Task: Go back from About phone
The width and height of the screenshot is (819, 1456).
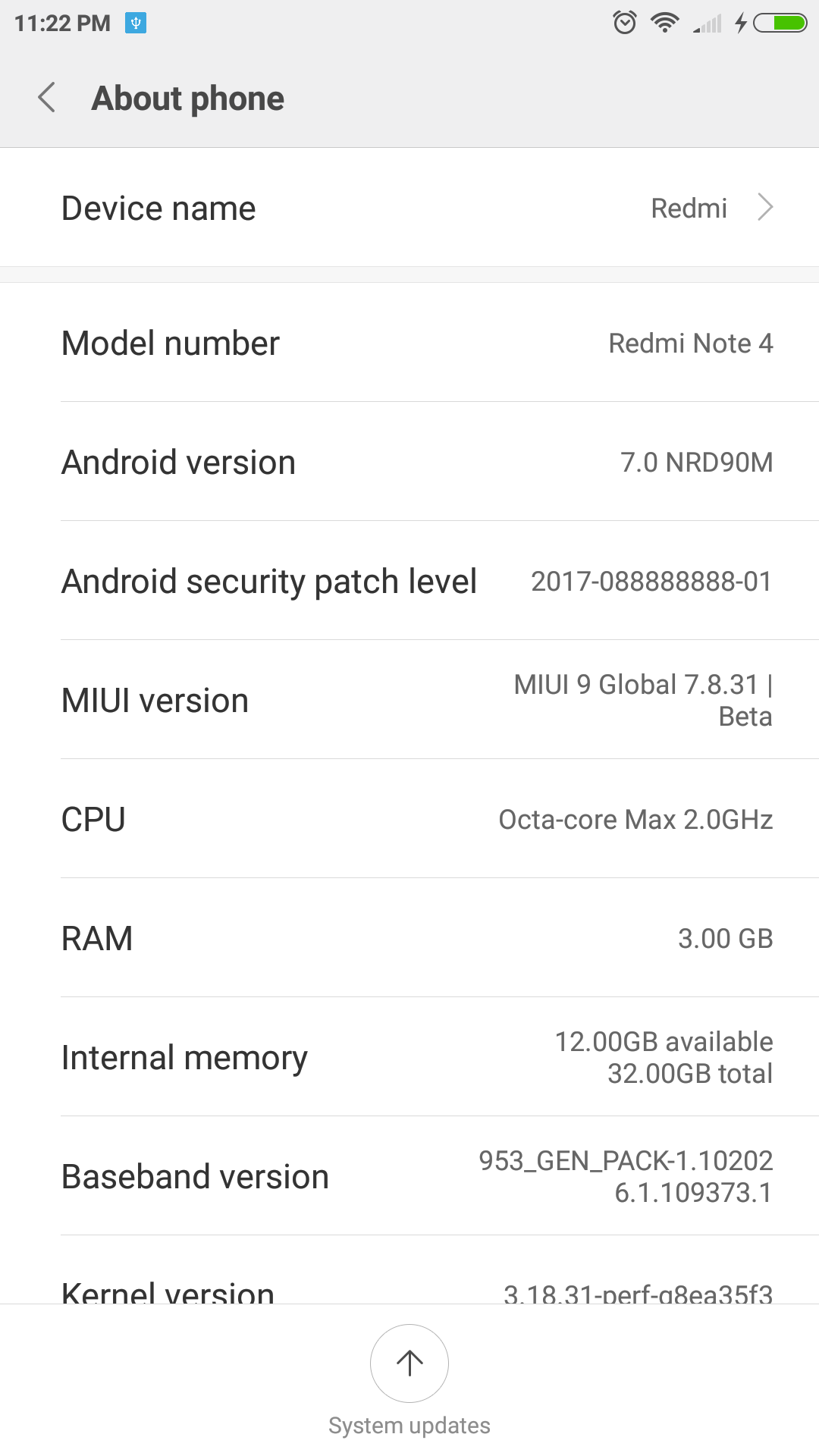Action: point(47,98)
